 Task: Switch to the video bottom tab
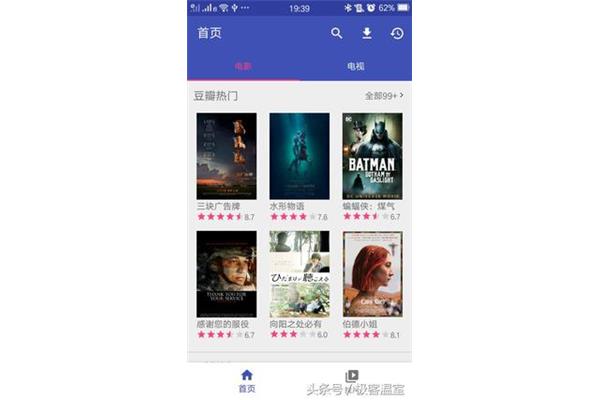pyautogui.click(x=352, y=378)
